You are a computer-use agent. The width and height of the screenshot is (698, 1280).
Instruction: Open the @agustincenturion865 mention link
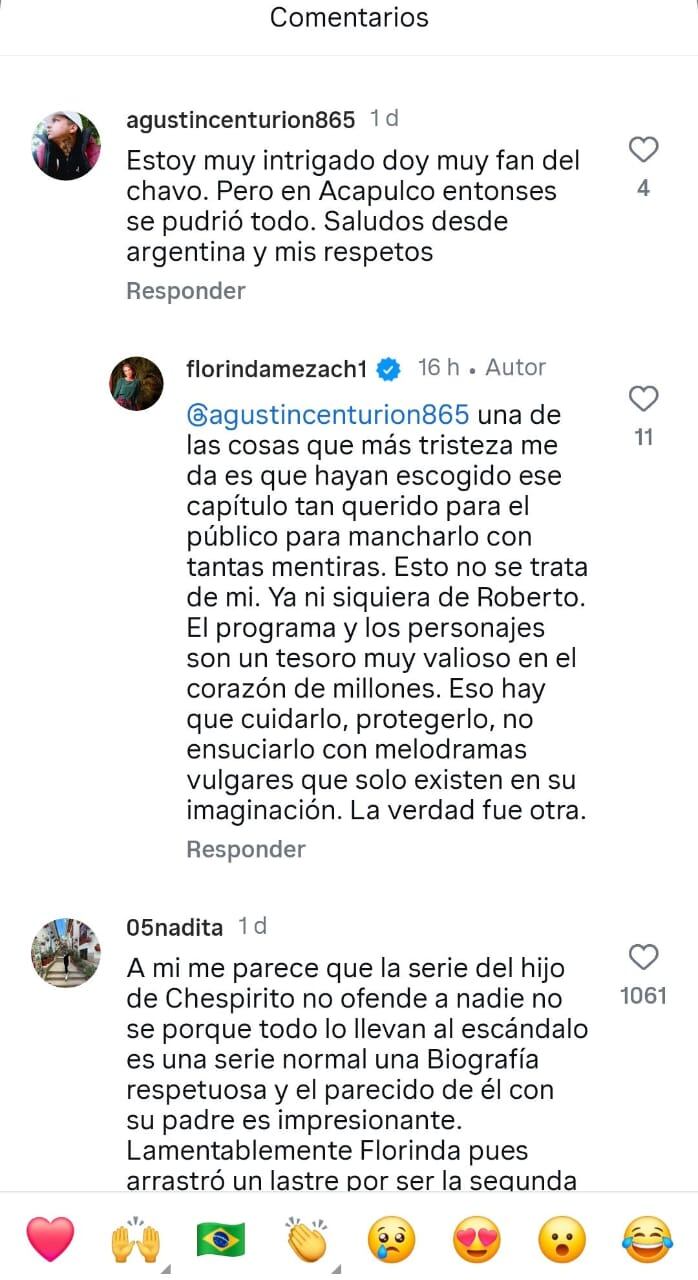pyautogui.click(x=328, y=414)
